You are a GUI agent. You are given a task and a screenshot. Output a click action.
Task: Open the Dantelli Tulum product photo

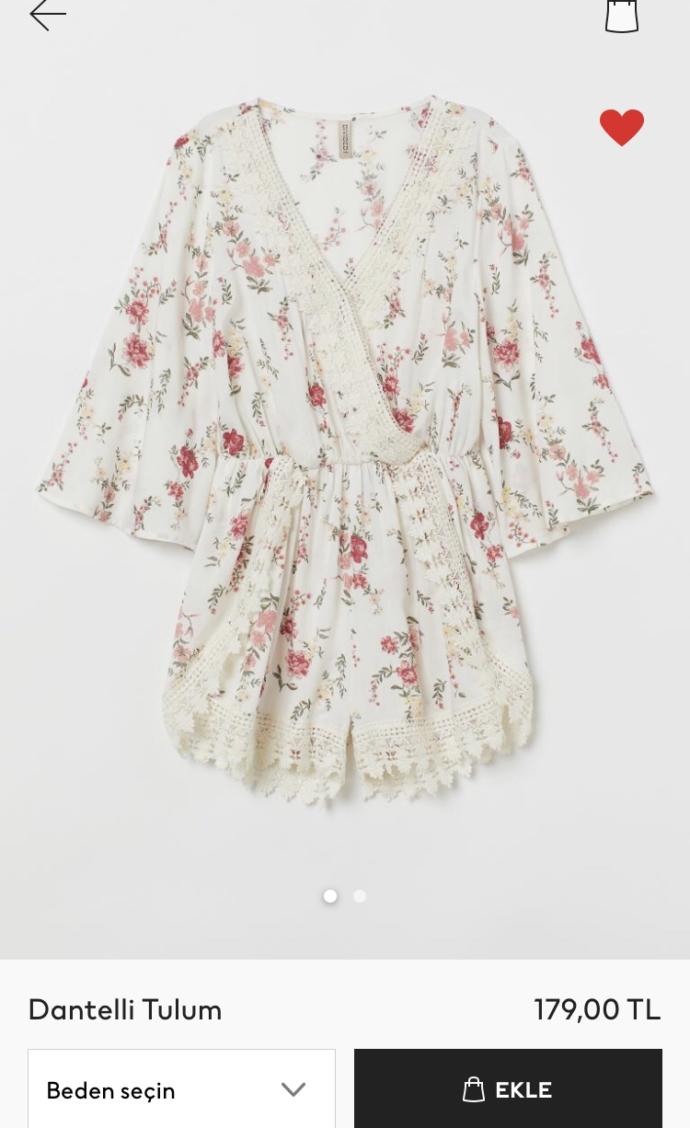coord(345,452)
